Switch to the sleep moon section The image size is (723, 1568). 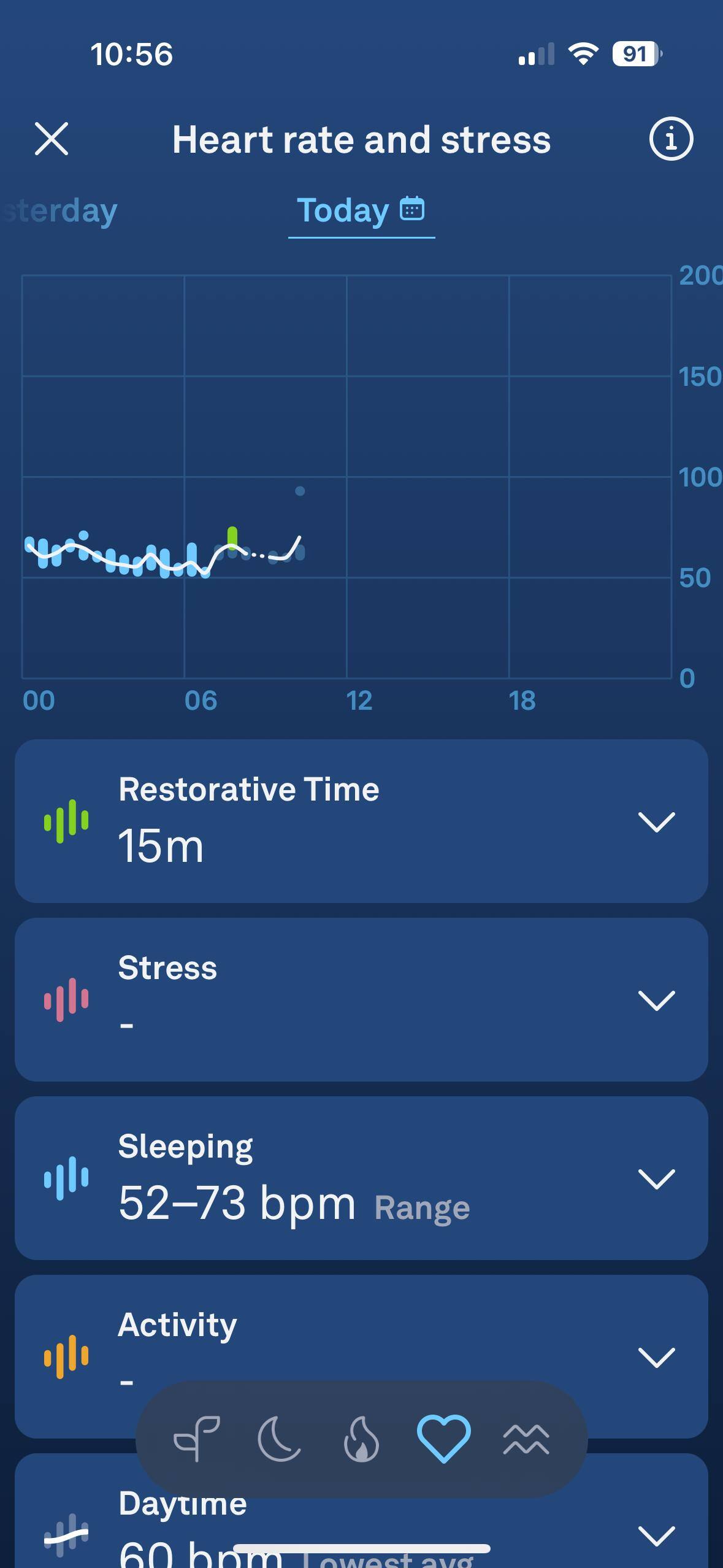click(279, 1439)
